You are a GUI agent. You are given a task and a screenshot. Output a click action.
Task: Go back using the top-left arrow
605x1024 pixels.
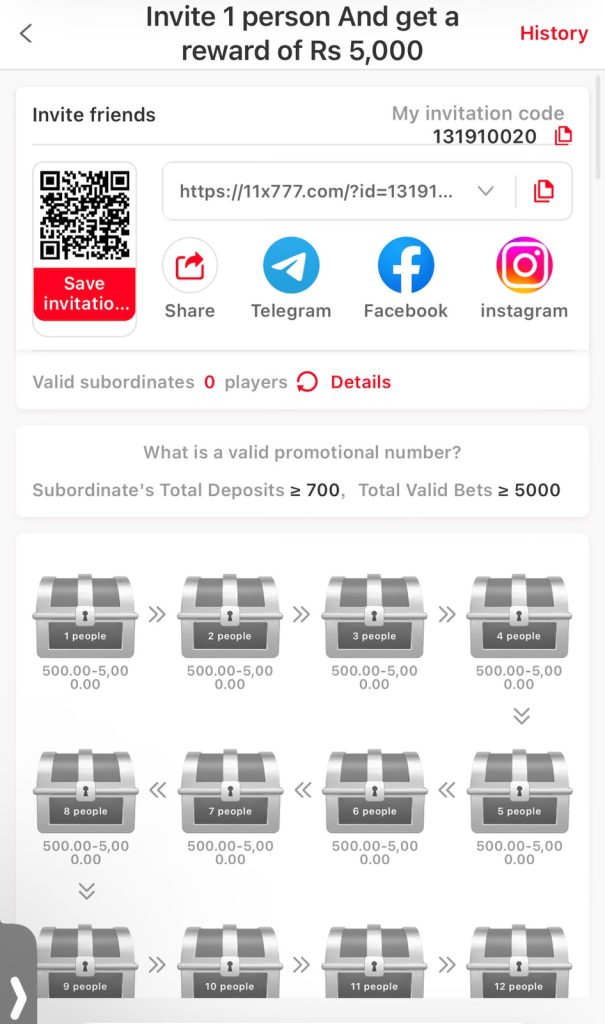[x=26, y=33]
